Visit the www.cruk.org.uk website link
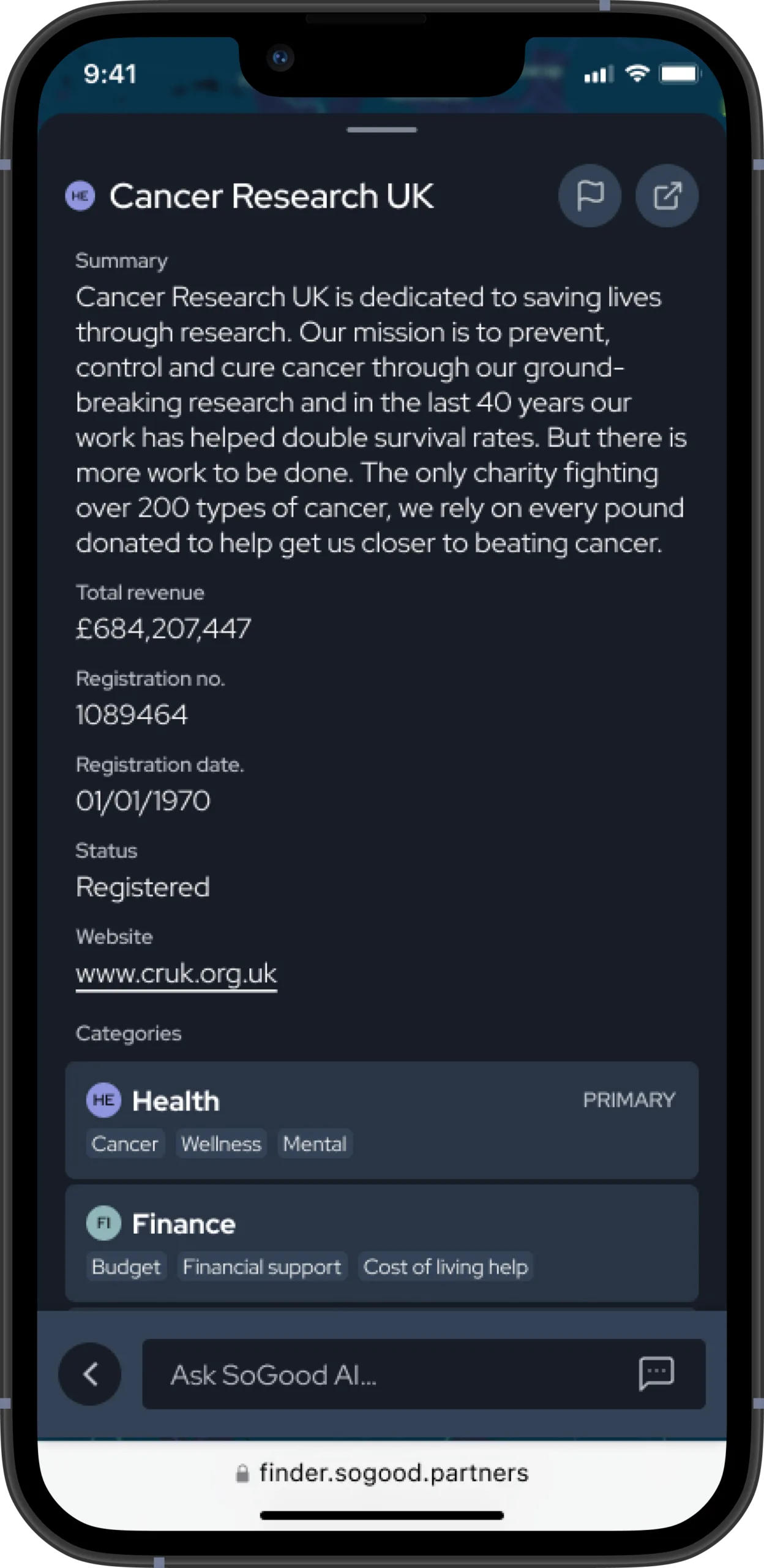 point(176,973)
